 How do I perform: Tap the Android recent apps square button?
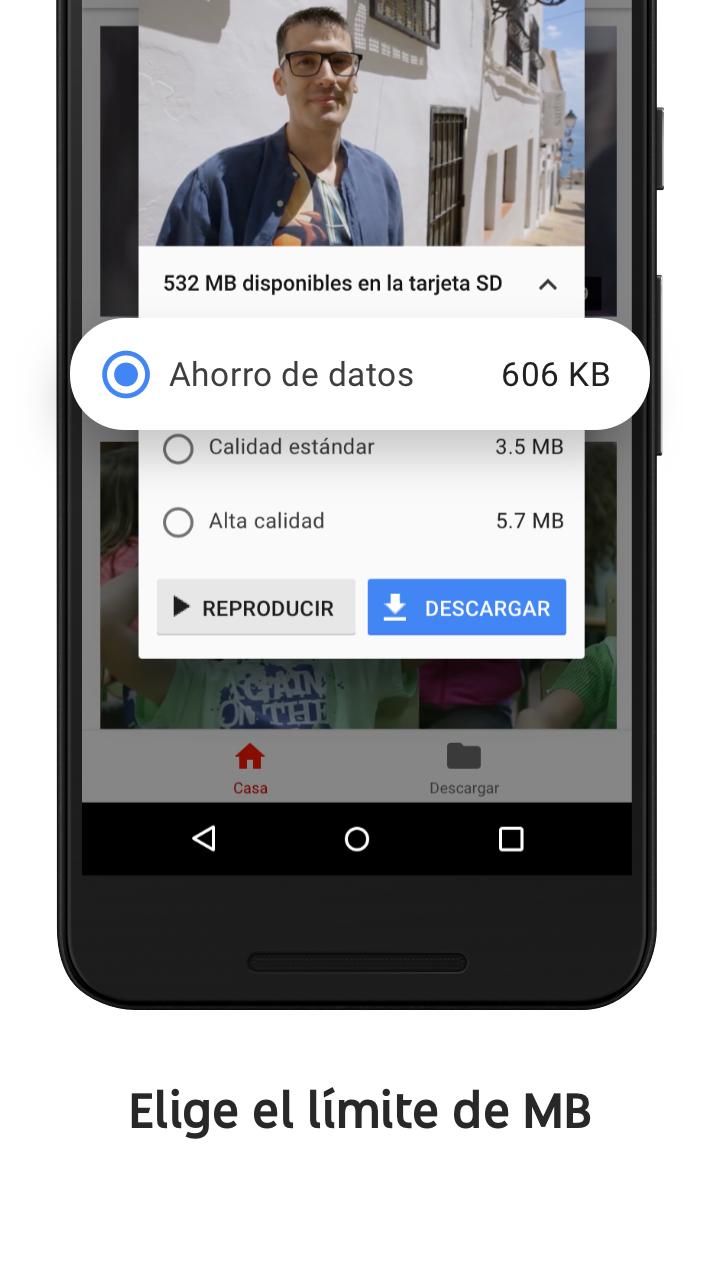pyautogui.click(x=510, y=839)
